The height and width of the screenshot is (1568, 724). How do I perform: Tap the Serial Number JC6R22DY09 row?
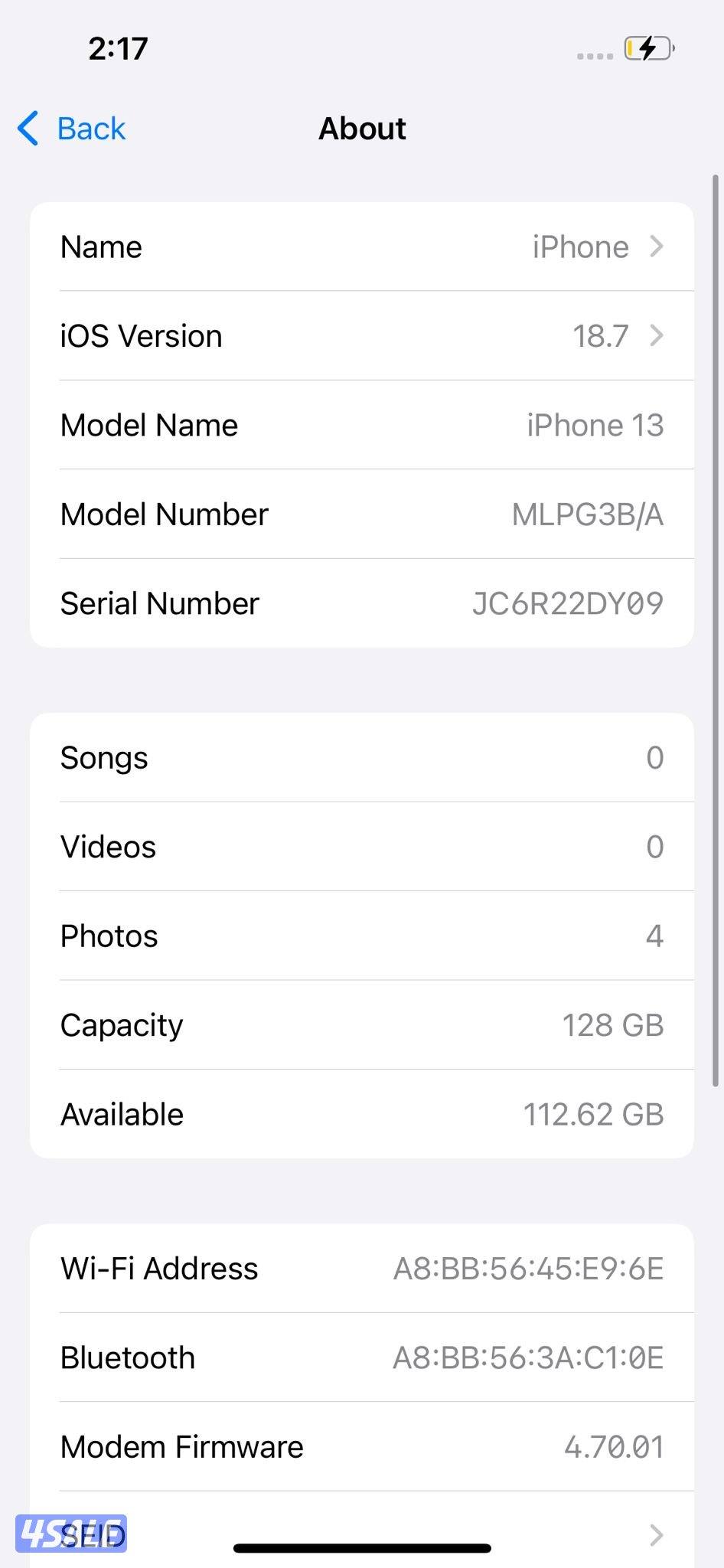tap(362, 603)
